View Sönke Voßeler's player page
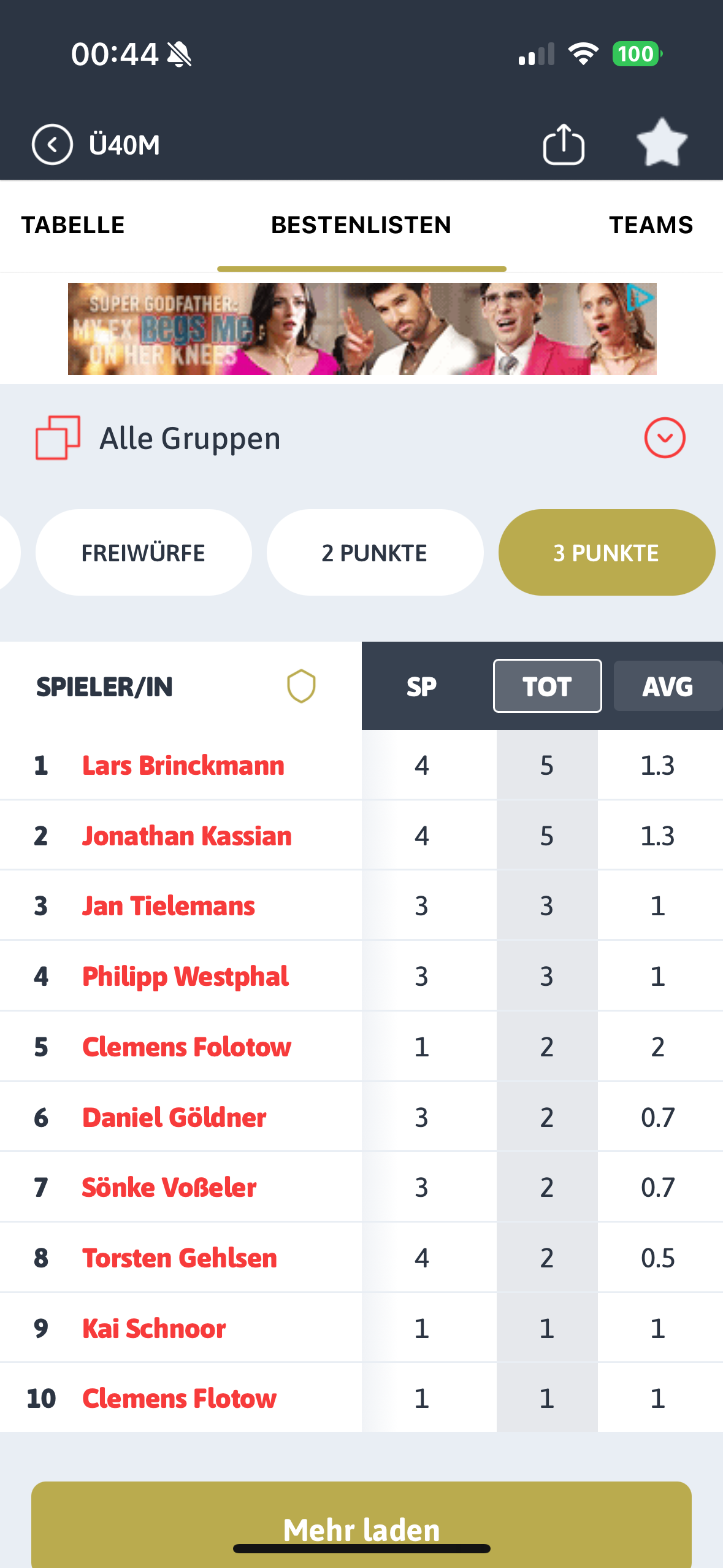 (169, 1188)
